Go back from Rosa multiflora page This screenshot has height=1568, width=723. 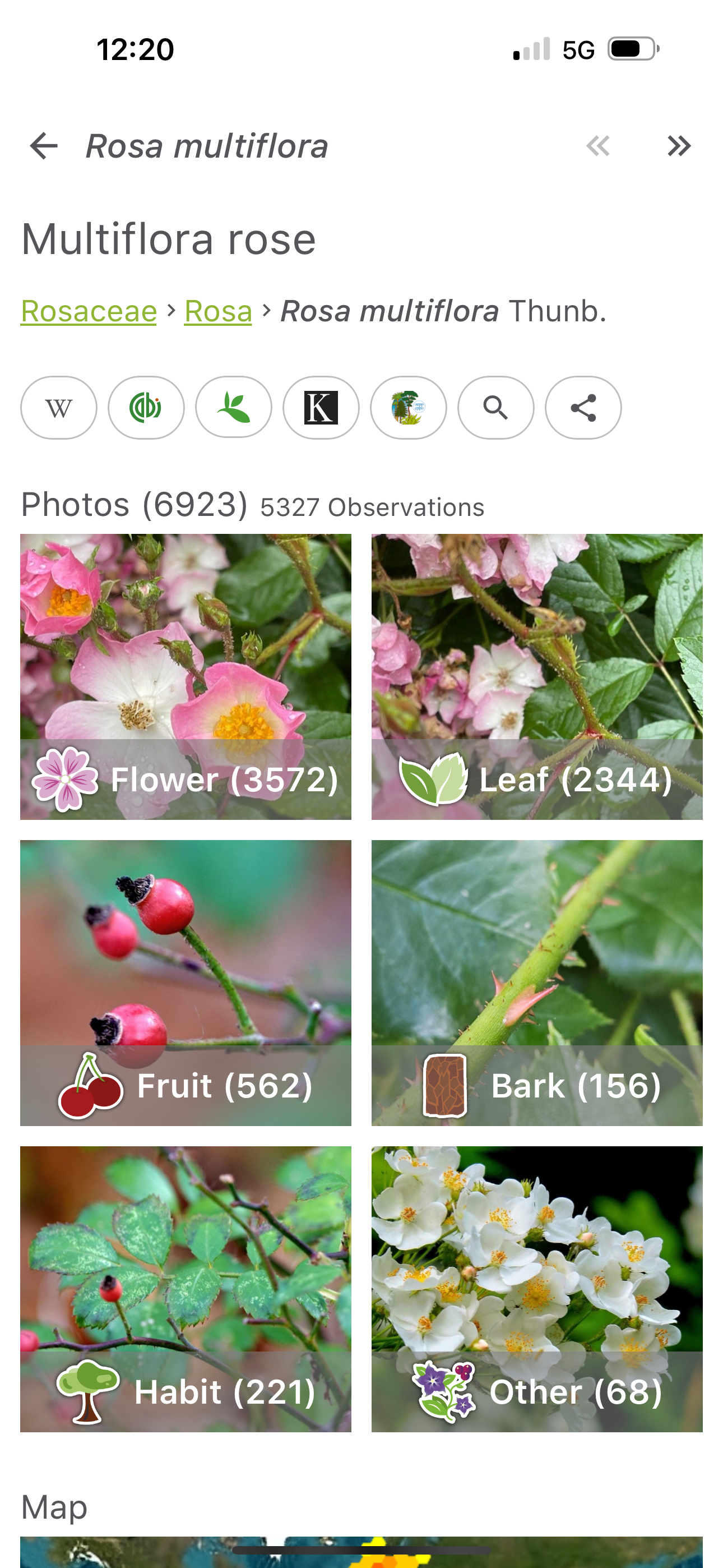(x=44, y=146)
